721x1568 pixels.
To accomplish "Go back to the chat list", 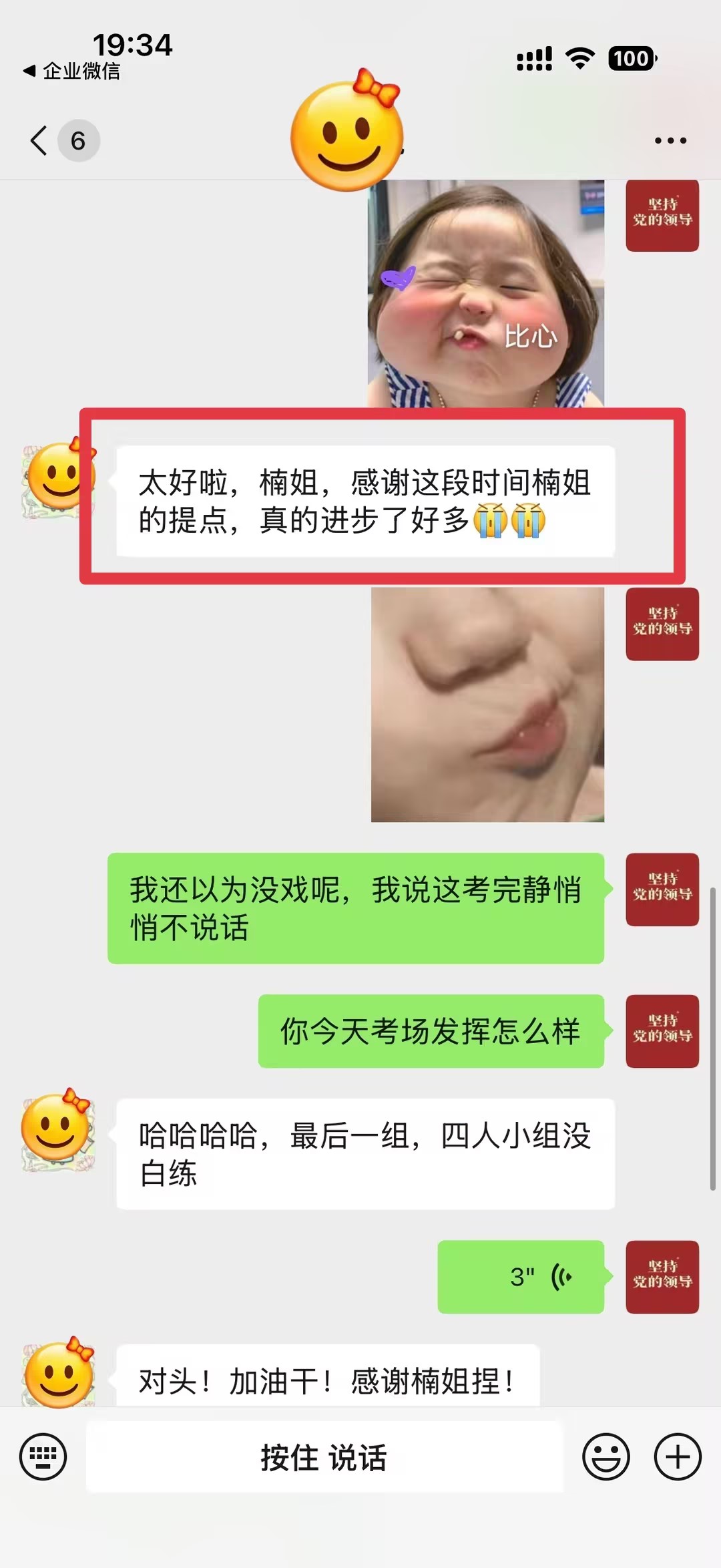I will coord(40,141).
